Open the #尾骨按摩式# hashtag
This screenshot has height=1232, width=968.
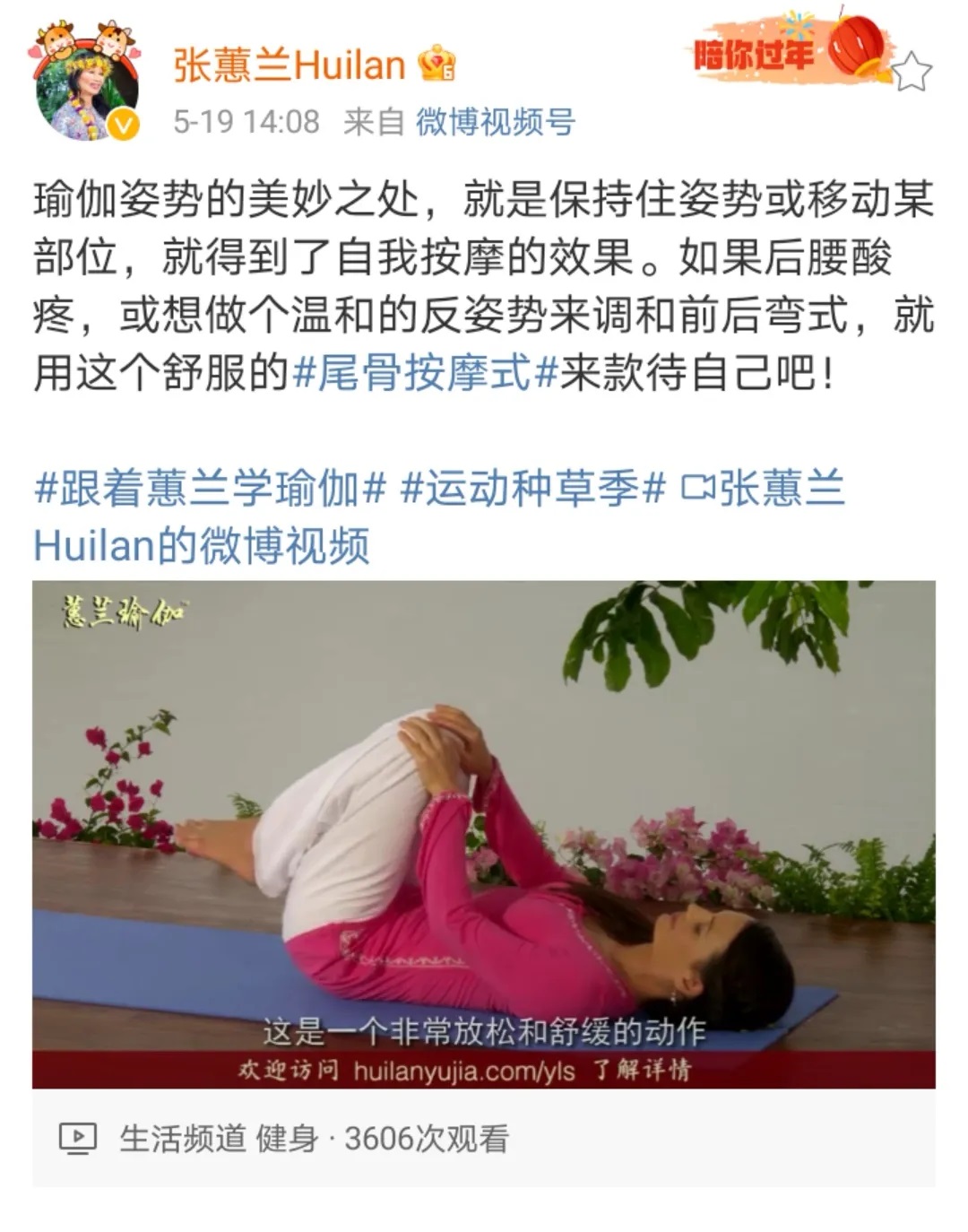[x=425, y=372]
